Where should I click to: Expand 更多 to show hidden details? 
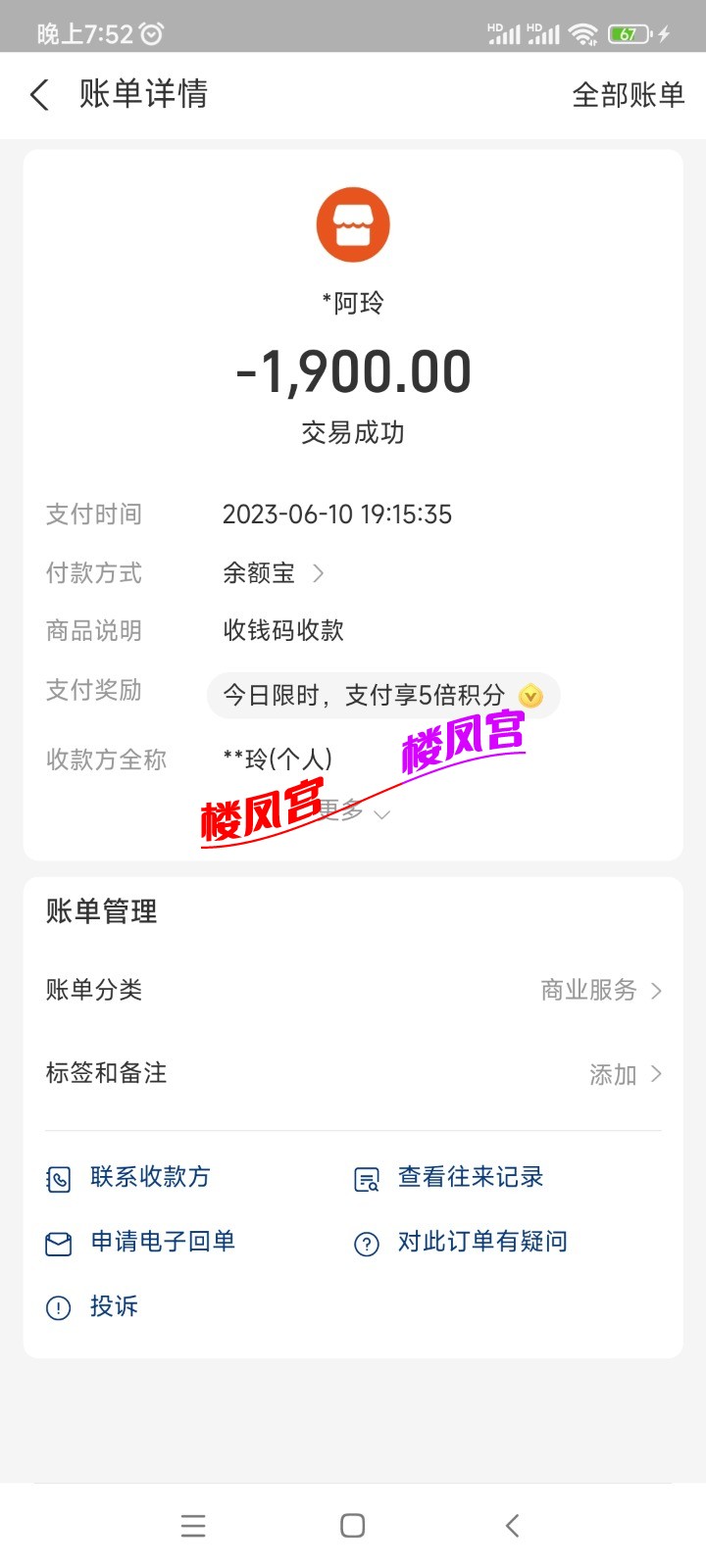353,813
